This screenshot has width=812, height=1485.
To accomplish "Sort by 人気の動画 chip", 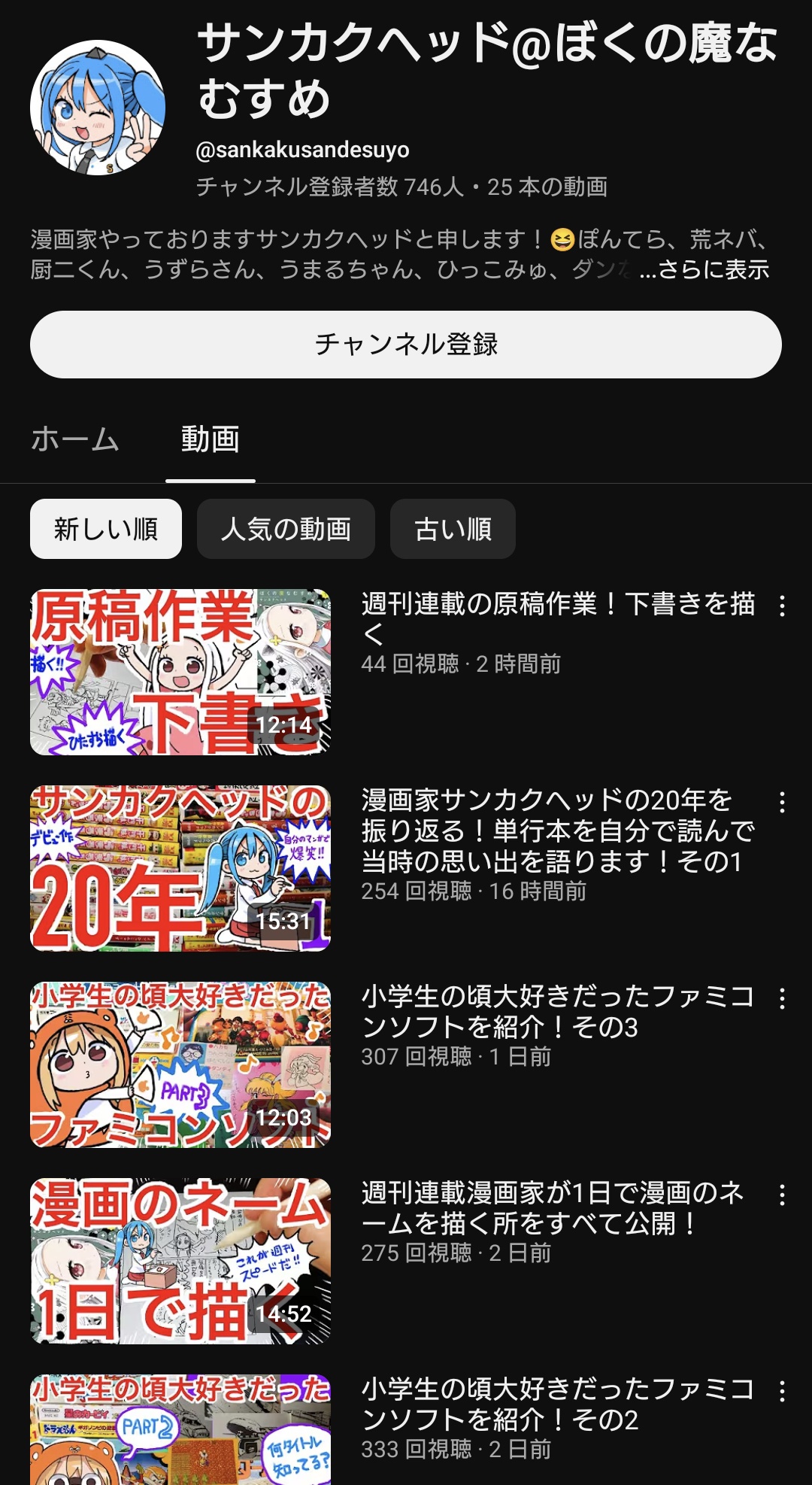I will coord(286,529).
